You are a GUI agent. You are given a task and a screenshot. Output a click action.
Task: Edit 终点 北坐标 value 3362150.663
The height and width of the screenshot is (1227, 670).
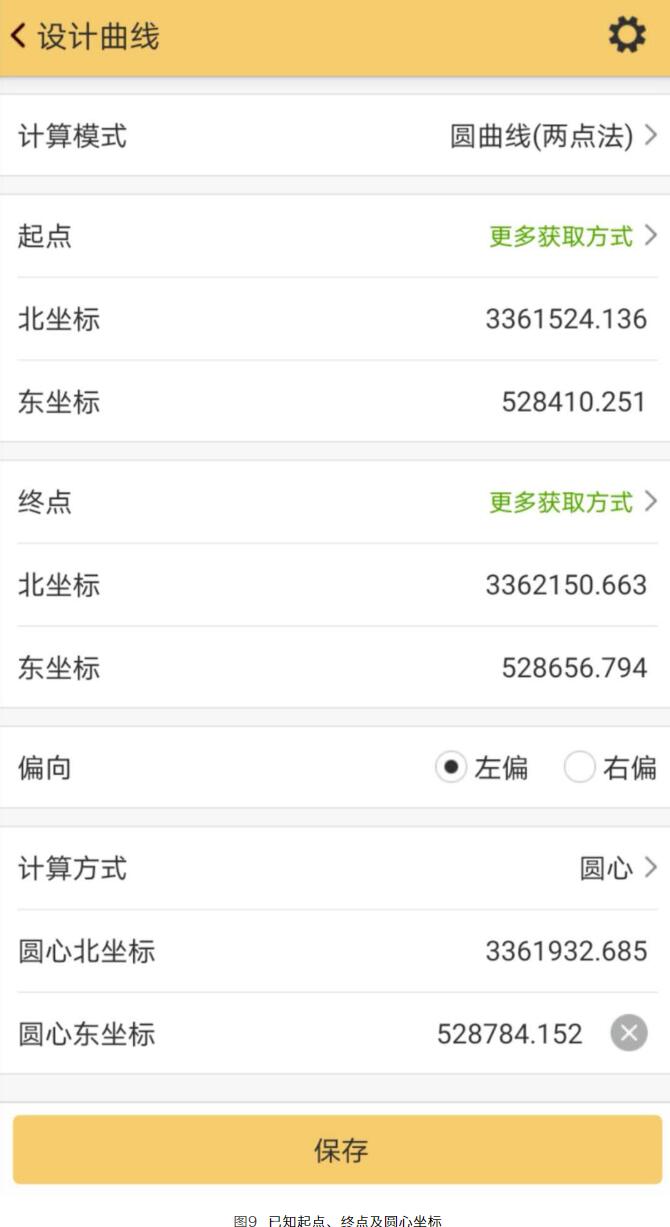[566, 585]
